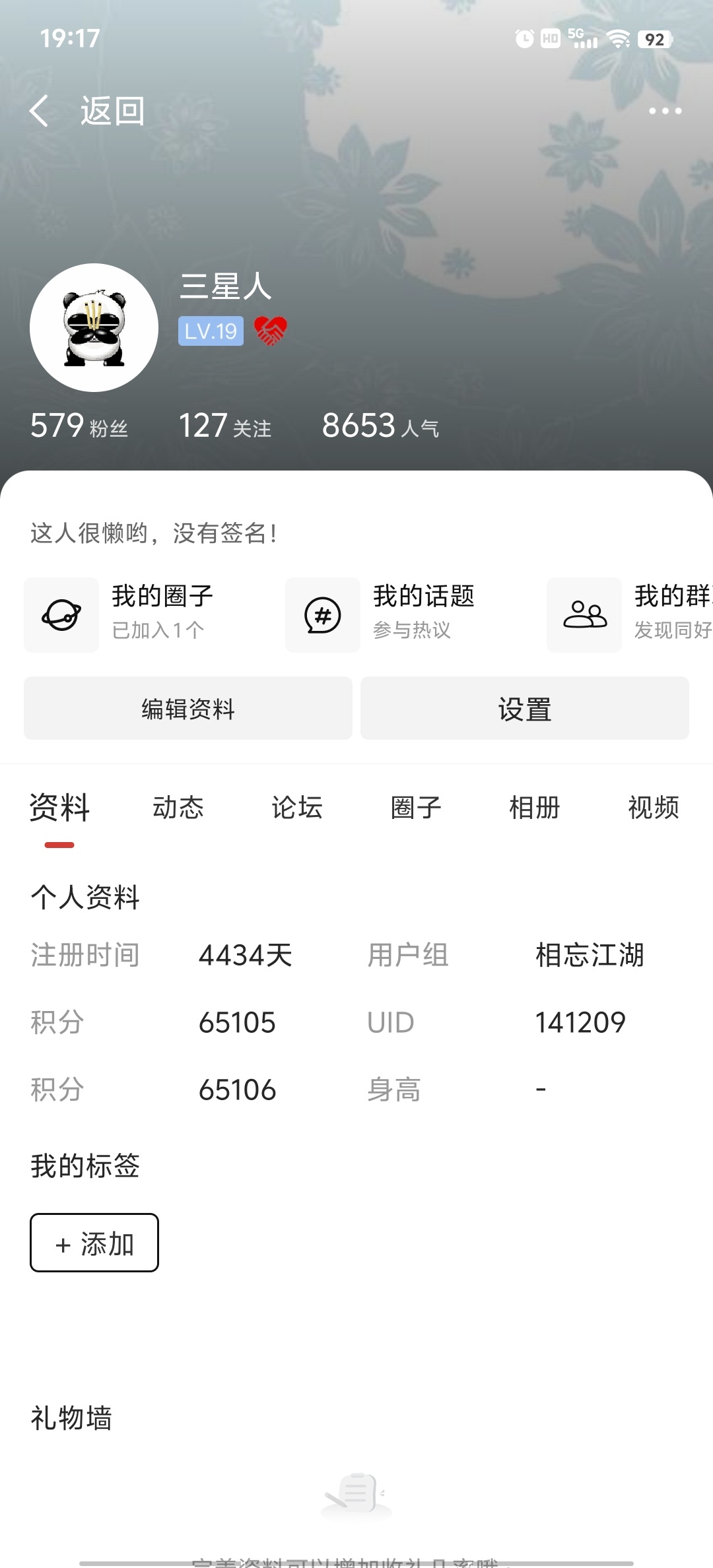View the 579 粉丝 followers list
713x1568 pixels.
[79, 426]
